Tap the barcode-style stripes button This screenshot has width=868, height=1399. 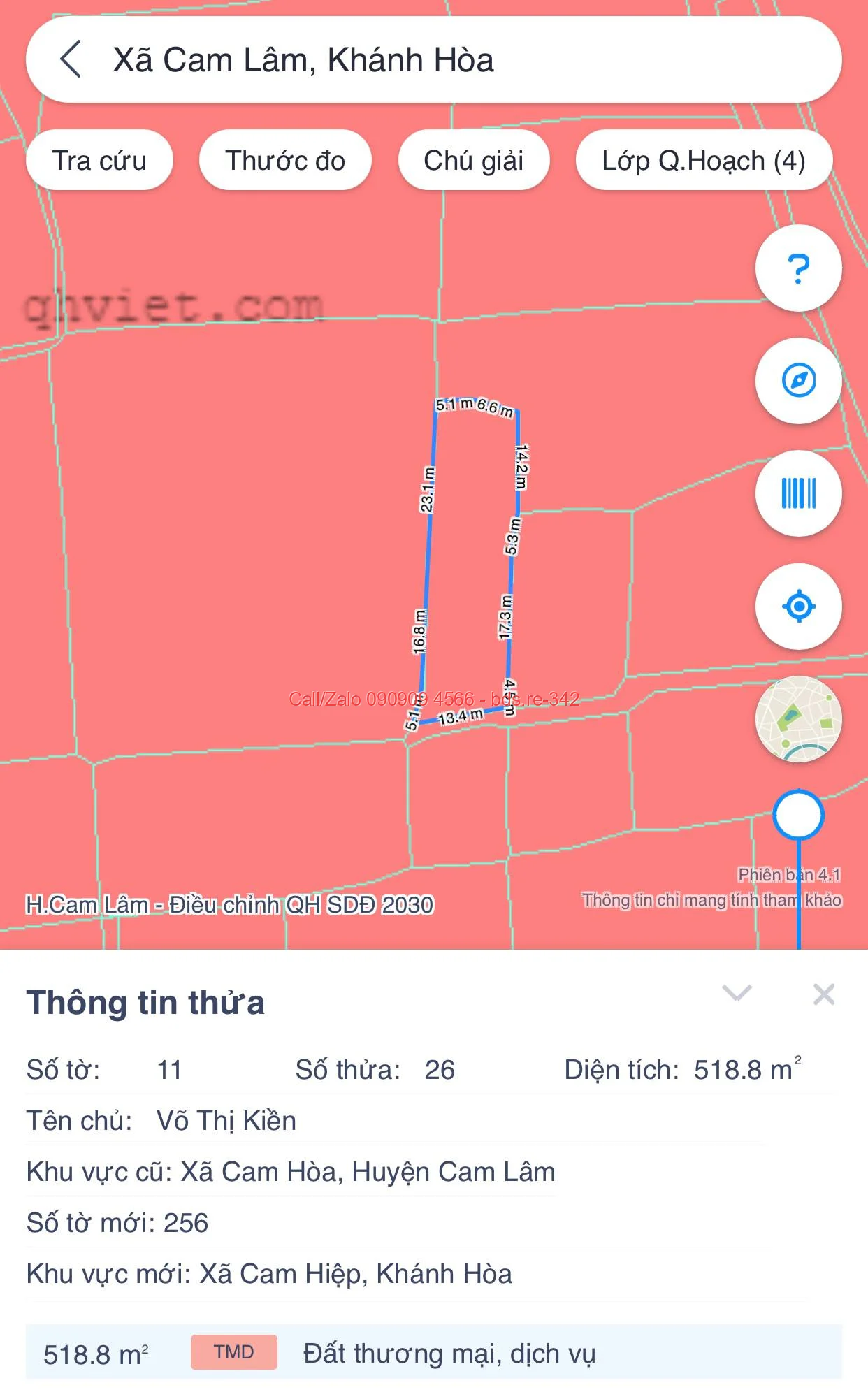[798, 493]
